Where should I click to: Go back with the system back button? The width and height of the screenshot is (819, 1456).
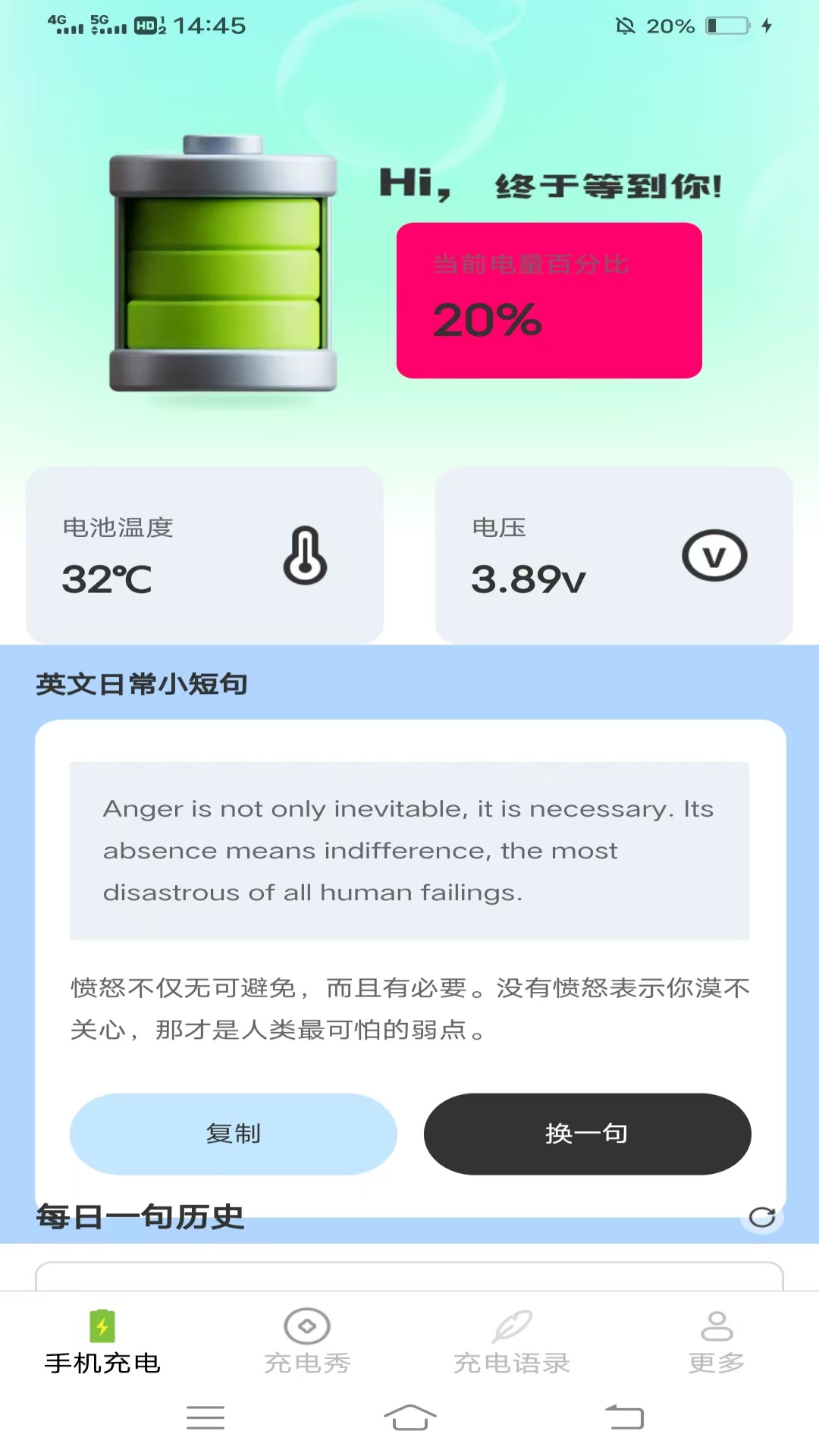pos(624,1417)
